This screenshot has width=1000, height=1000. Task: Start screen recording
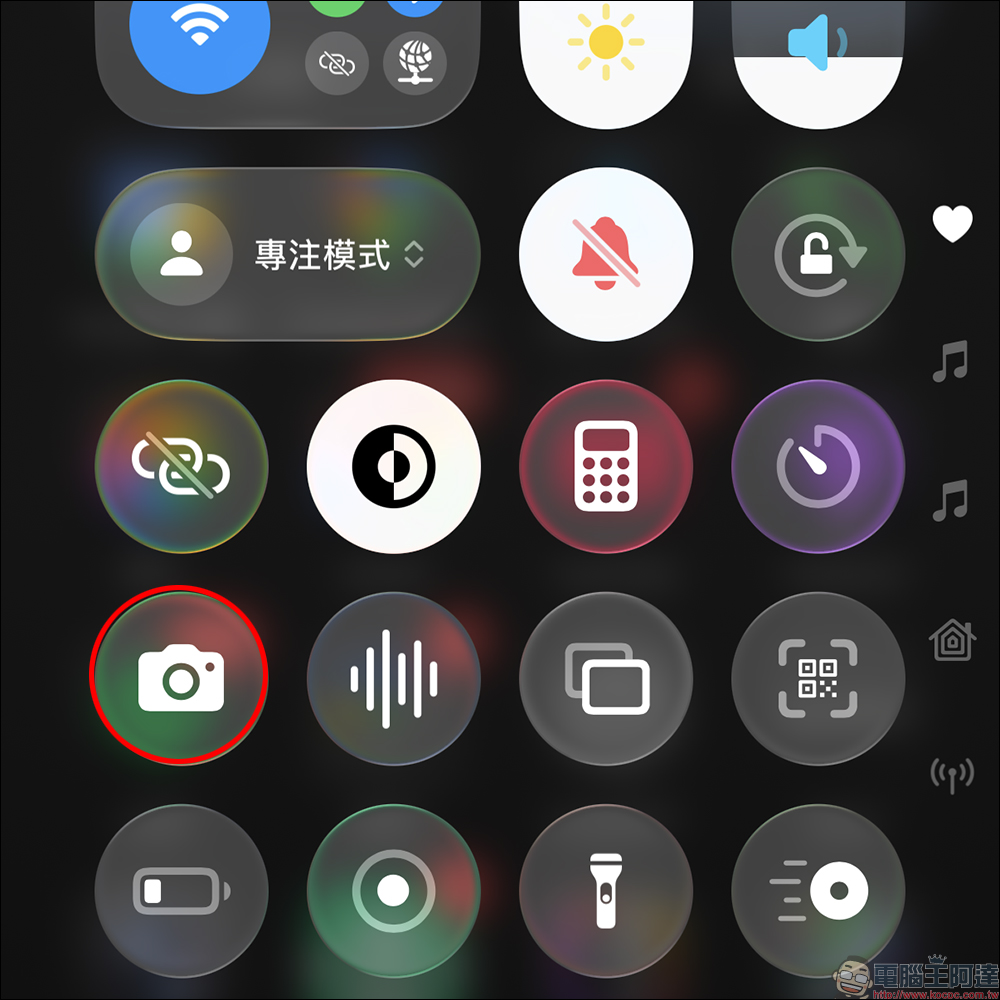(393, 890)
